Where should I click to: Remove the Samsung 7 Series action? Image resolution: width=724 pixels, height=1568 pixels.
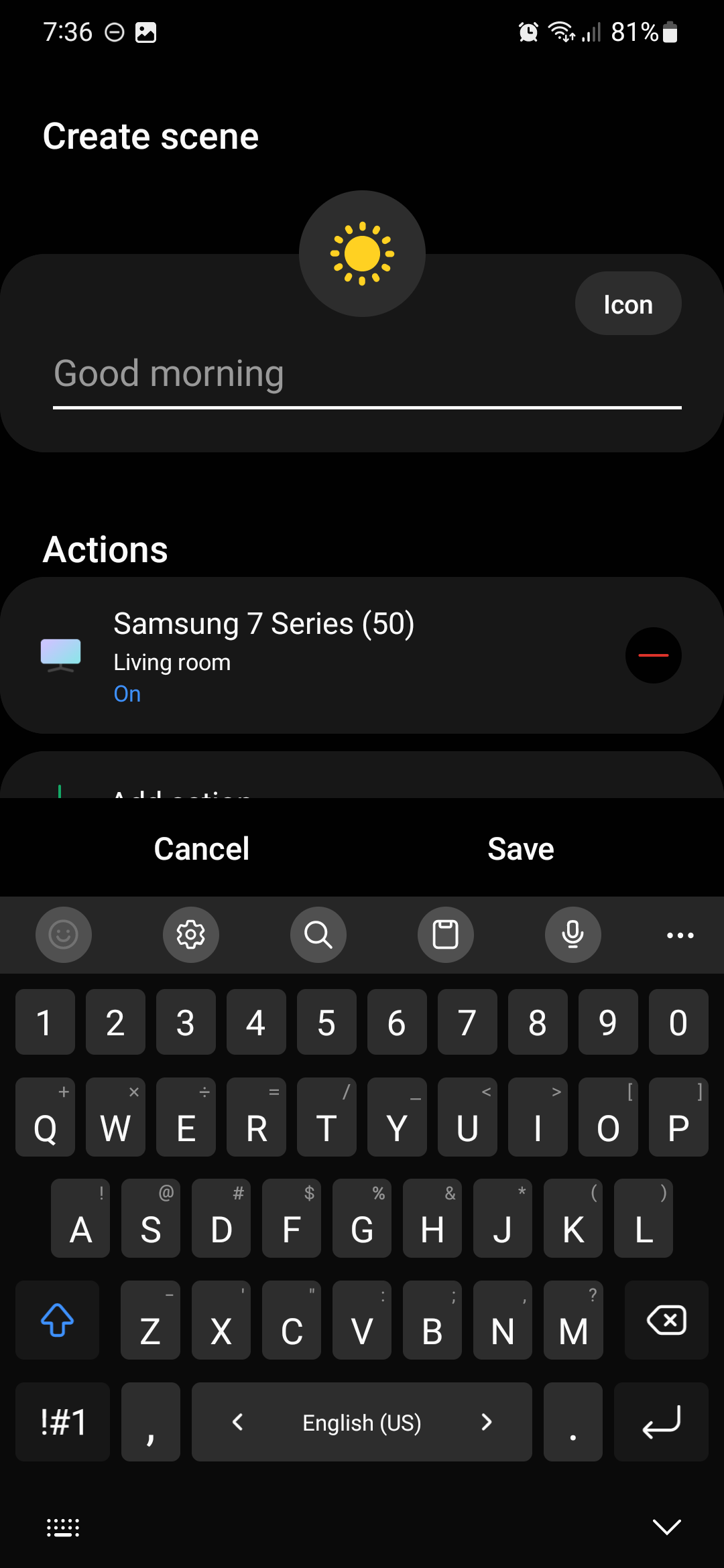pyautogui.click(x=653, y=655)
